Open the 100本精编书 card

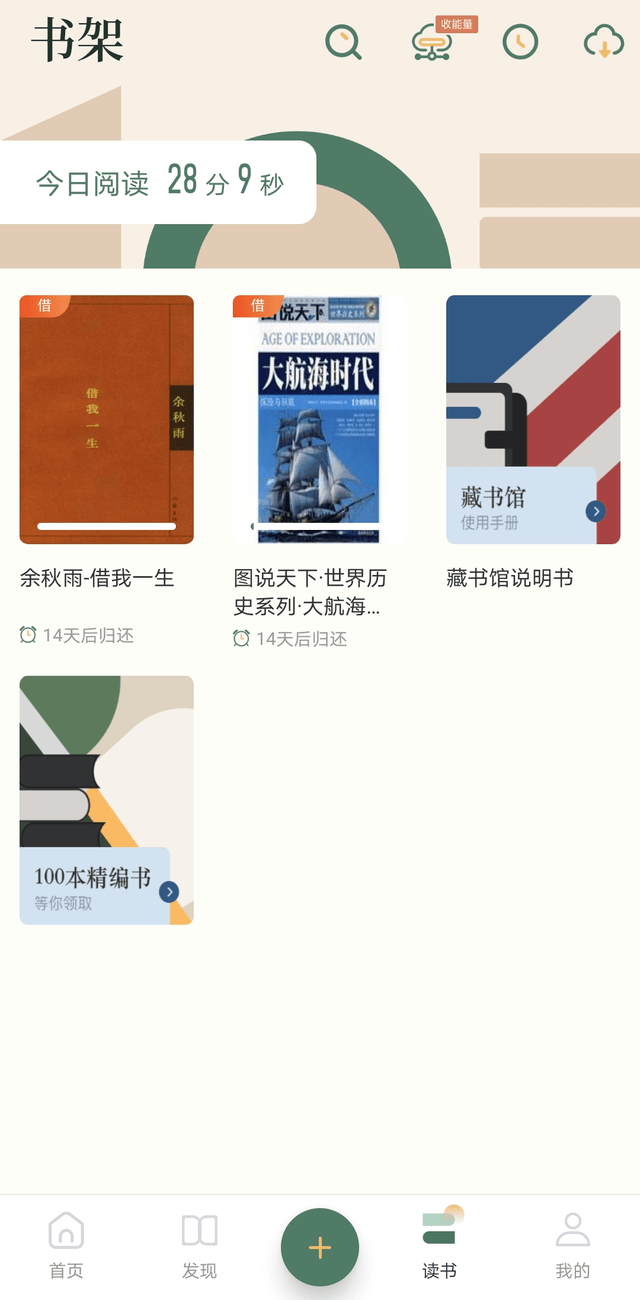click(106, 800)
